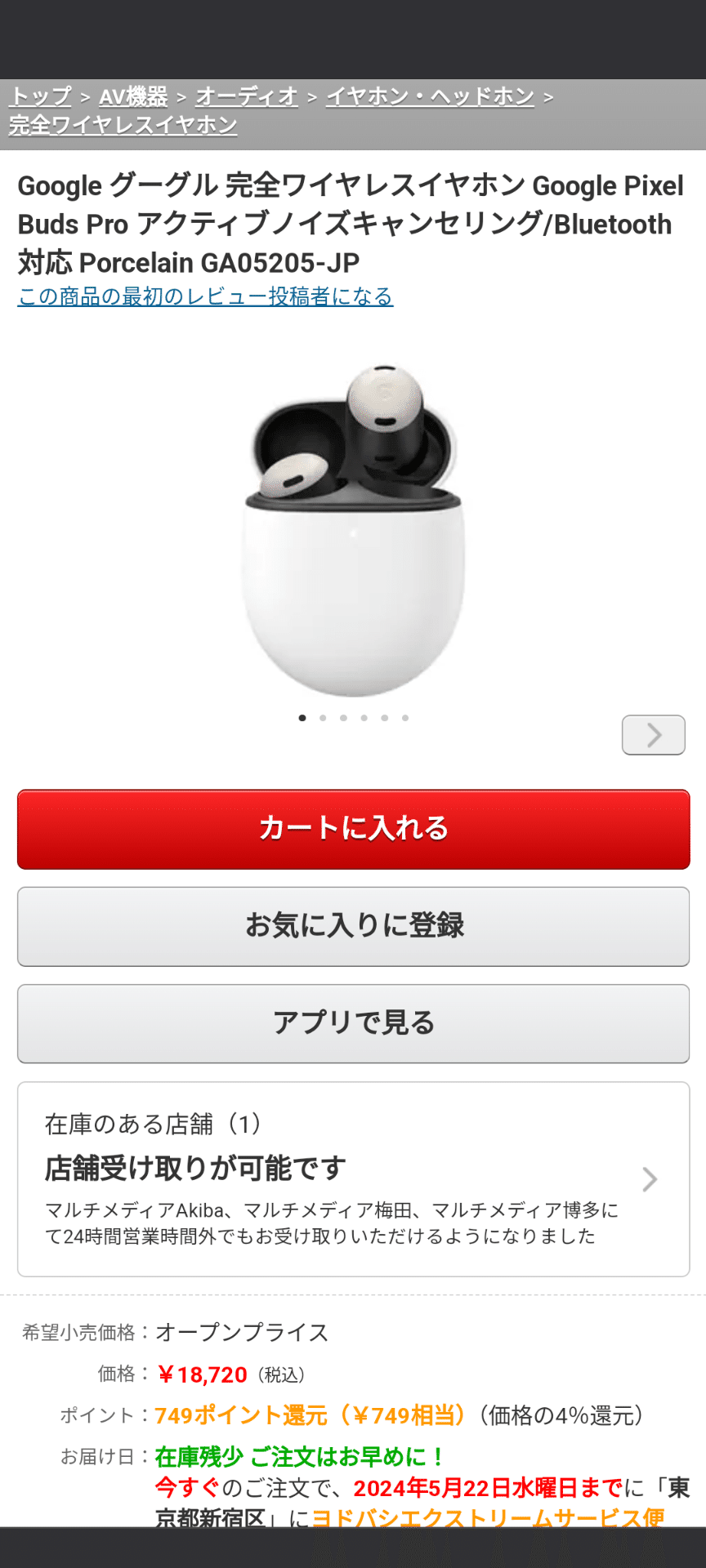Tap お気に入りに登録 button

[x=354, y=926]
